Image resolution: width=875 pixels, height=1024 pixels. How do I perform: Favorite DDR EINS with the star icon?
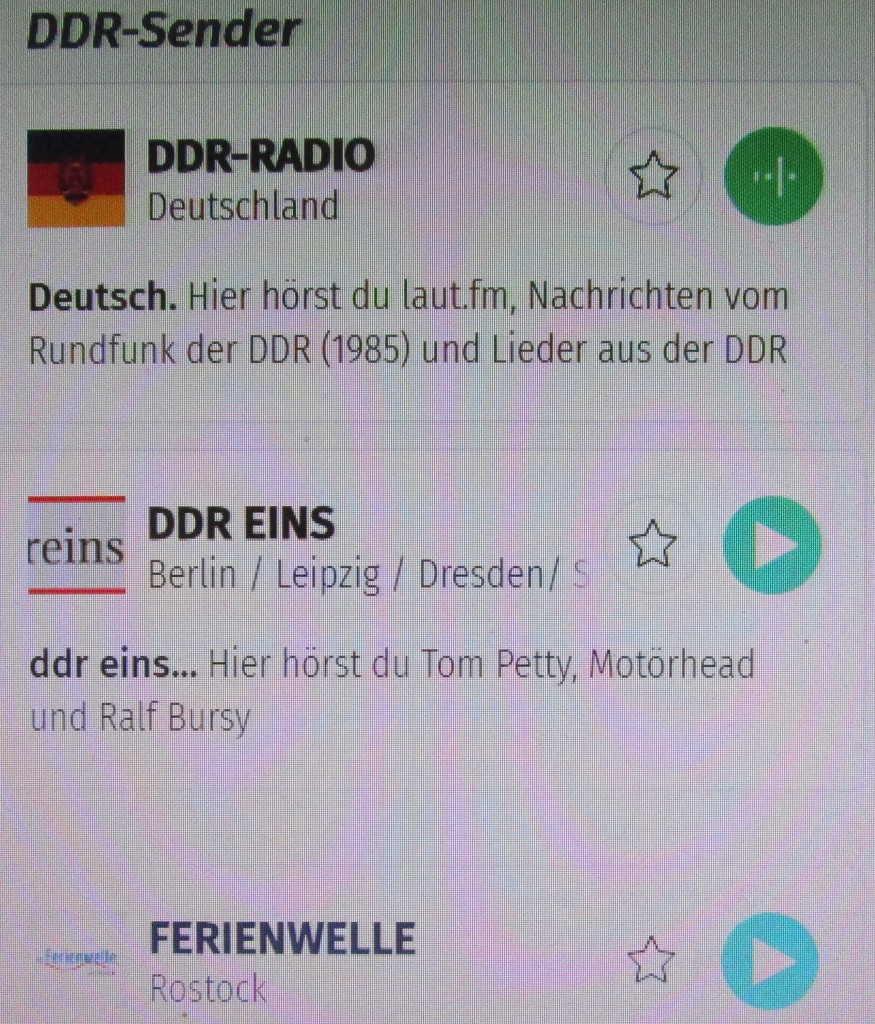click(x=653, y=545)
